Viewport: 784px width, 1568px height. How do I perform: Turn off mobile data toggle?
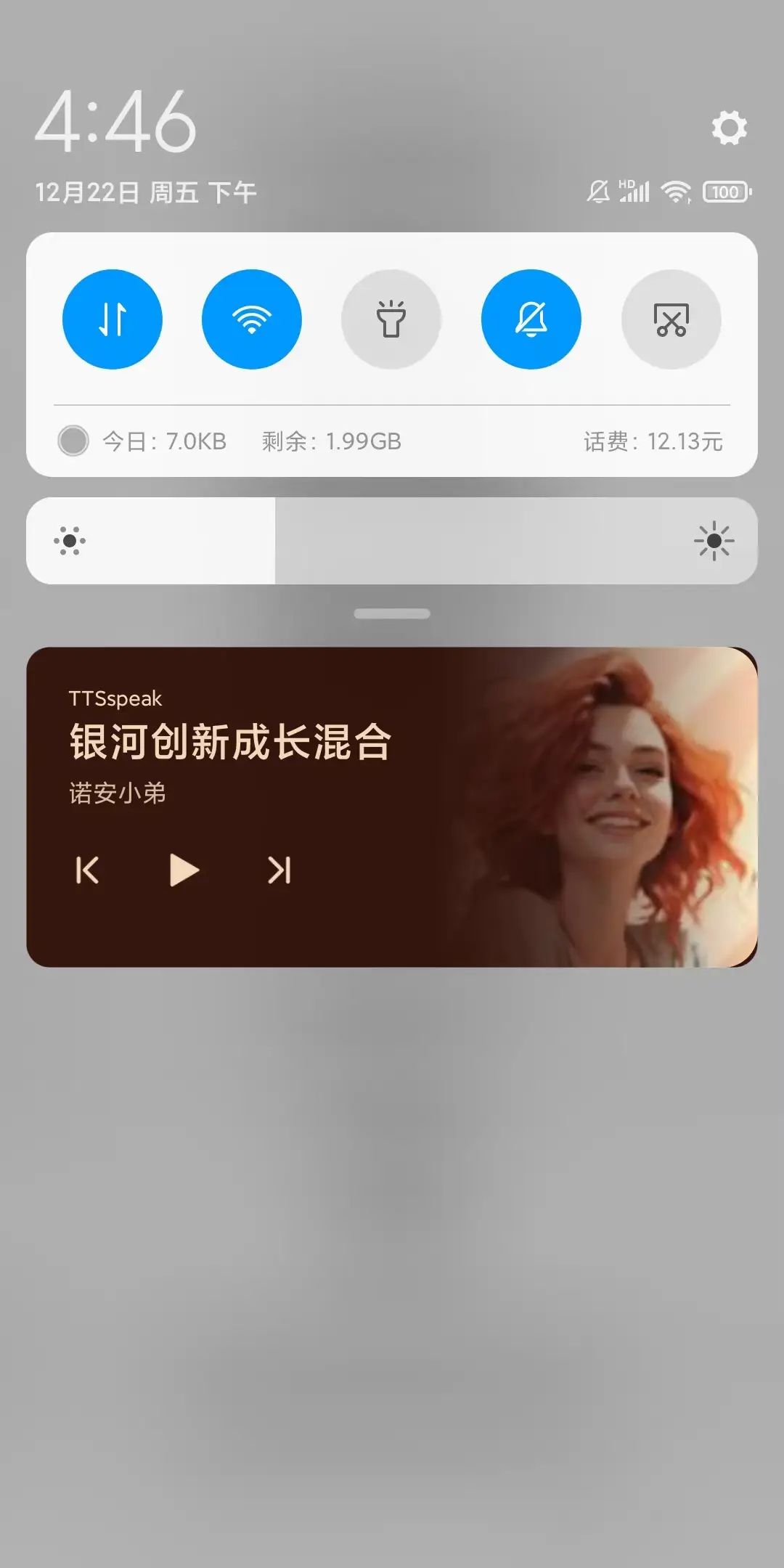[113, 319]
